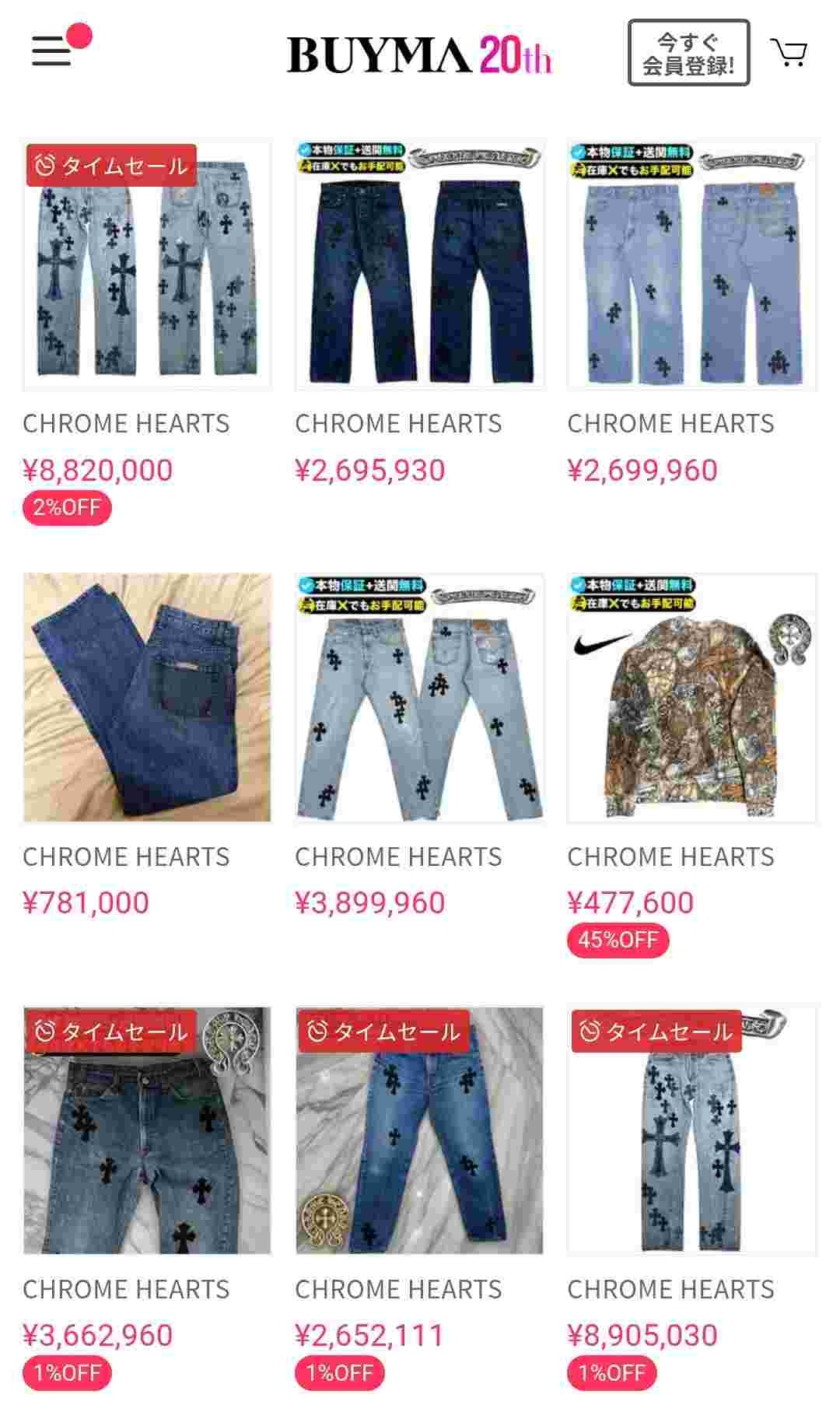The height and width of the screenshot is (1419, 840).
Task: Open the ¥477,600 camo Nike jacket
Action: coord(691,698)
